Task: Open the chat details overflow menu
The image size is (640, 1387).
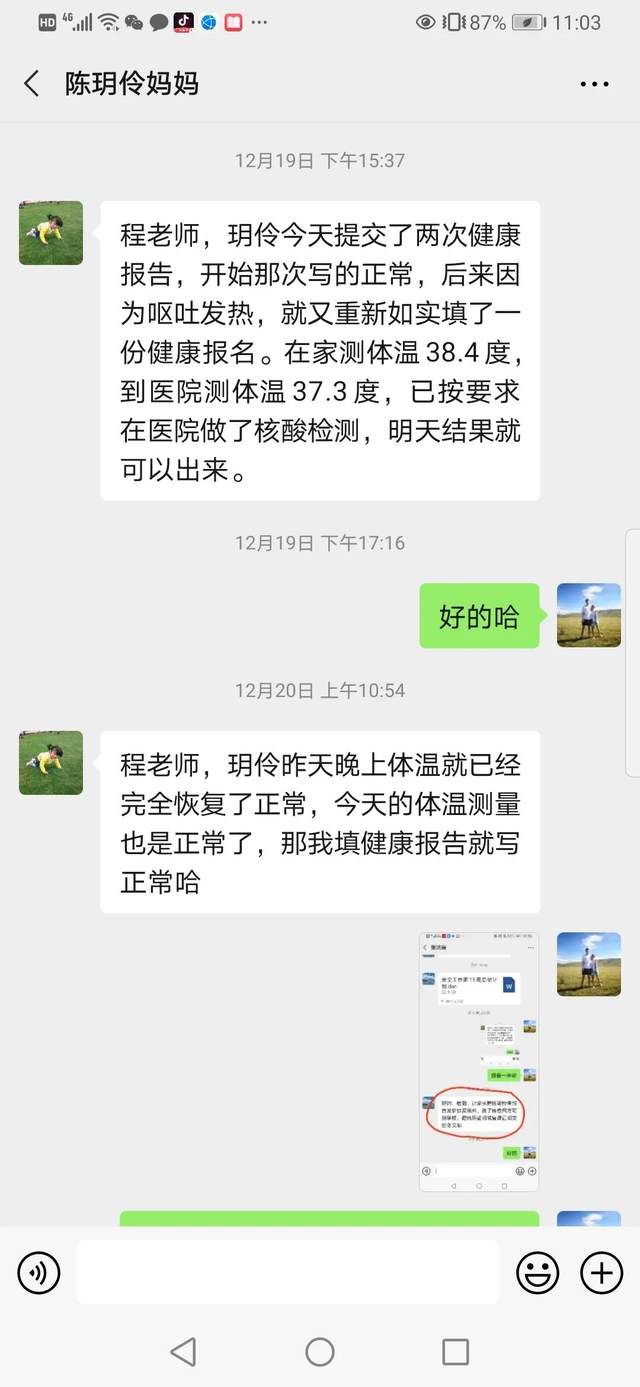Action: coord(594,84)
